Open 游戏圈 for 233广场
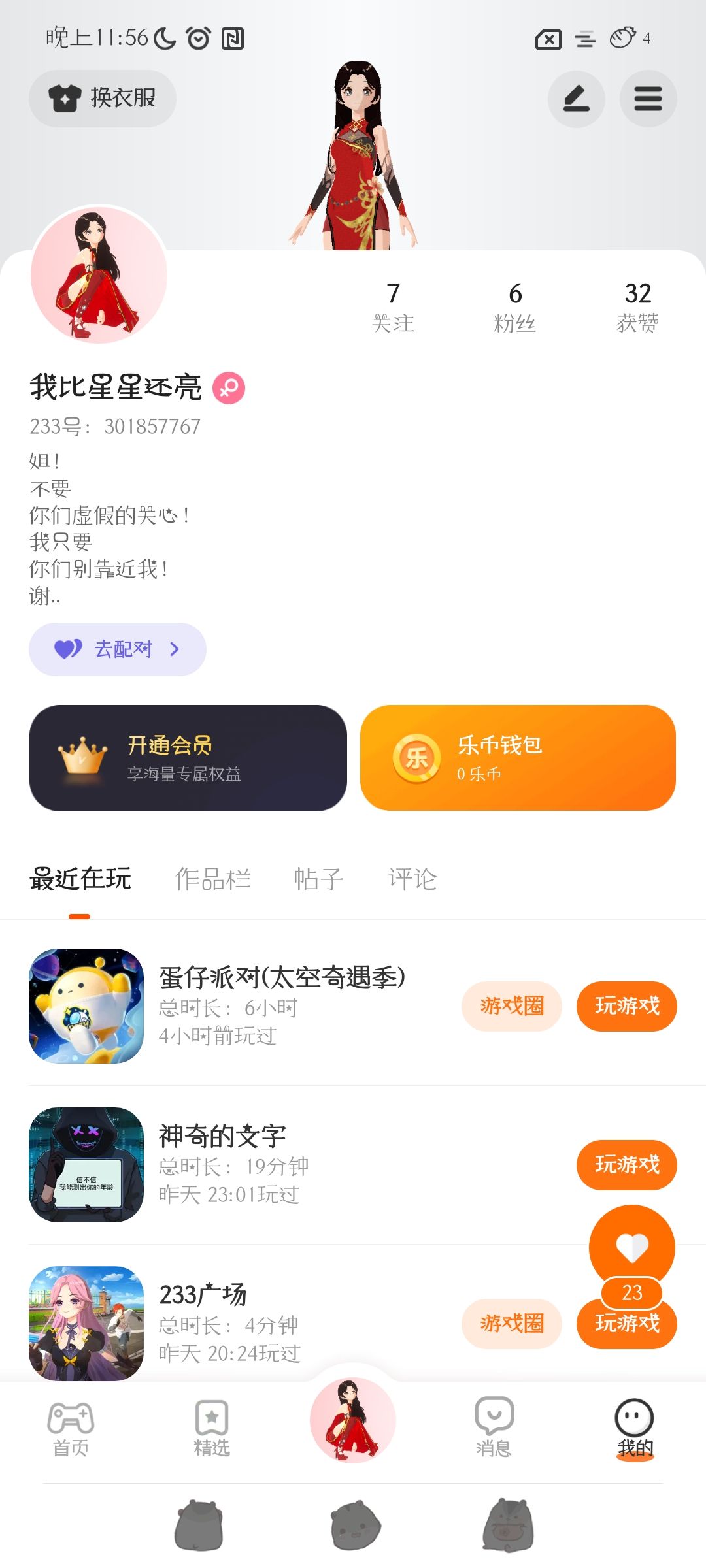 511,1324
